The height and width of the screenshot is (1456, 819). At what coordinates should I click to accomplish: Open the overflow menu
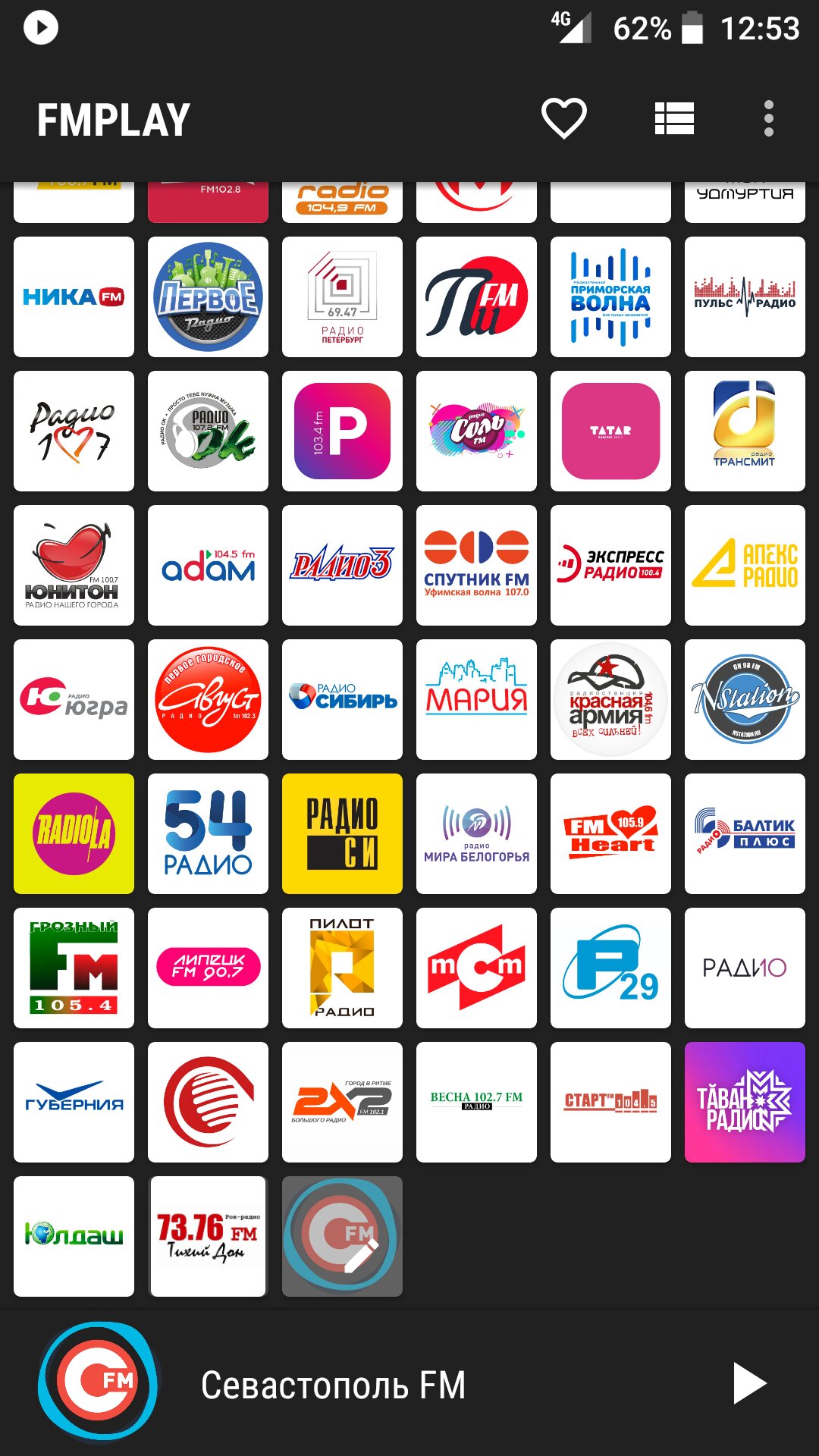click(x=768, y=119)
